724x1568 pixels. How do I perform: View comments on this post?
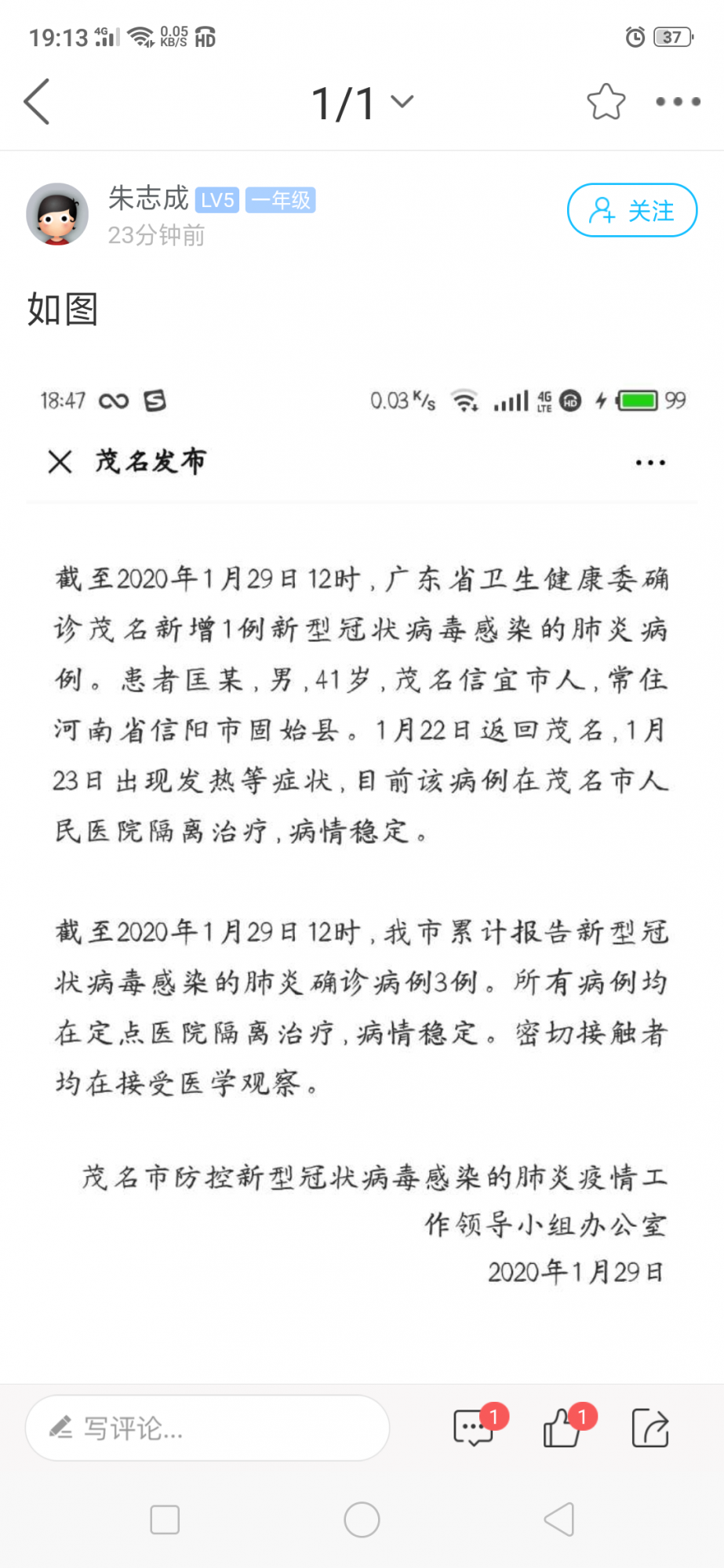pyautogui.click(x=474, y=1428)
